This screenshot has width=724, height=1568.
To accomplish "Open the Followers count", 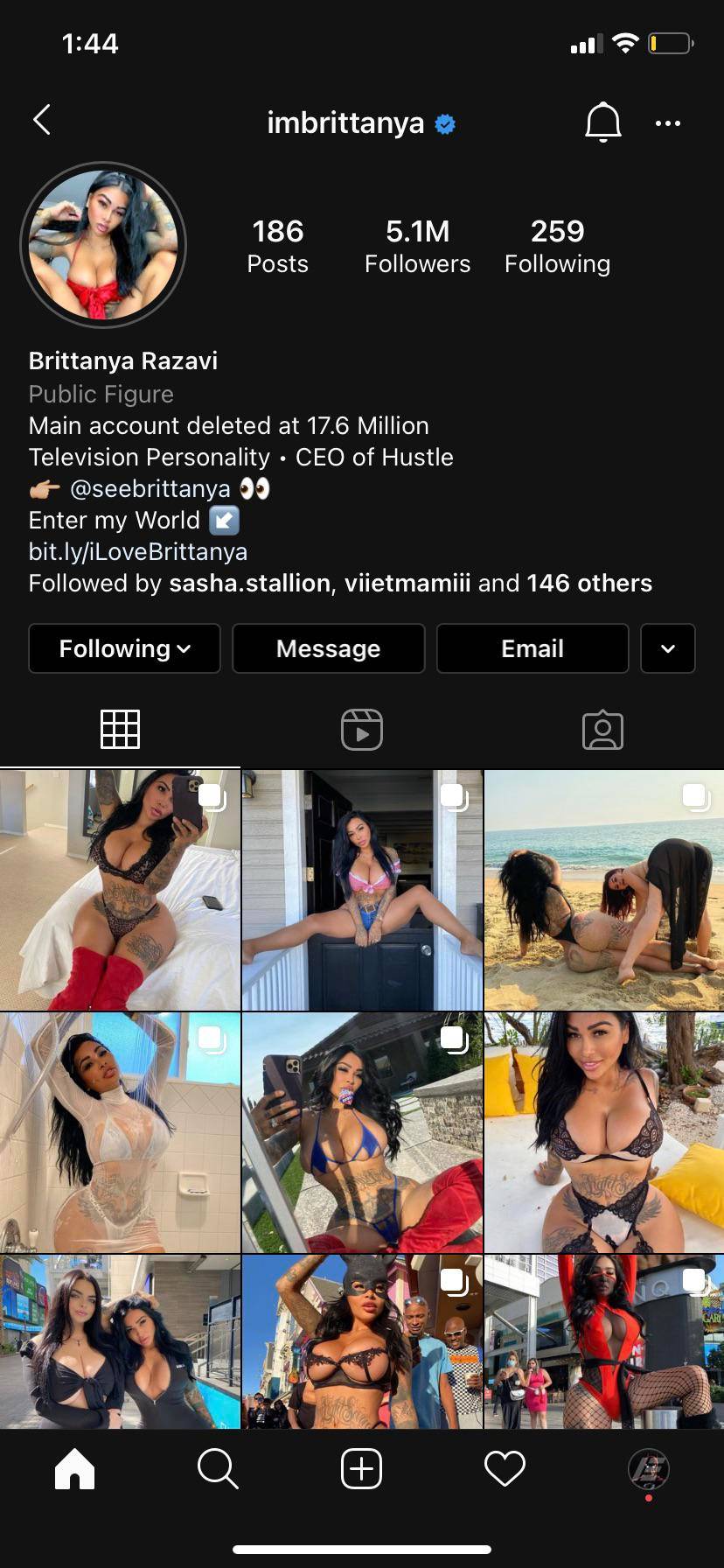I will 417,245.
